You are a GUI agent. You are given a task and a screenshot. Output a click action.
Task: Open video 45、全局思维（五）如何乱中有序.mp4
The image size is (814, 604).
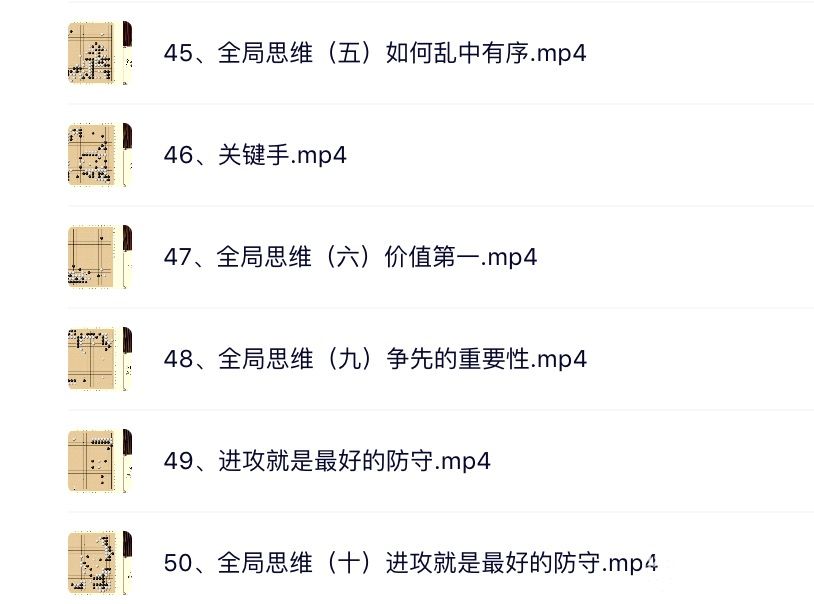[375, 53]
